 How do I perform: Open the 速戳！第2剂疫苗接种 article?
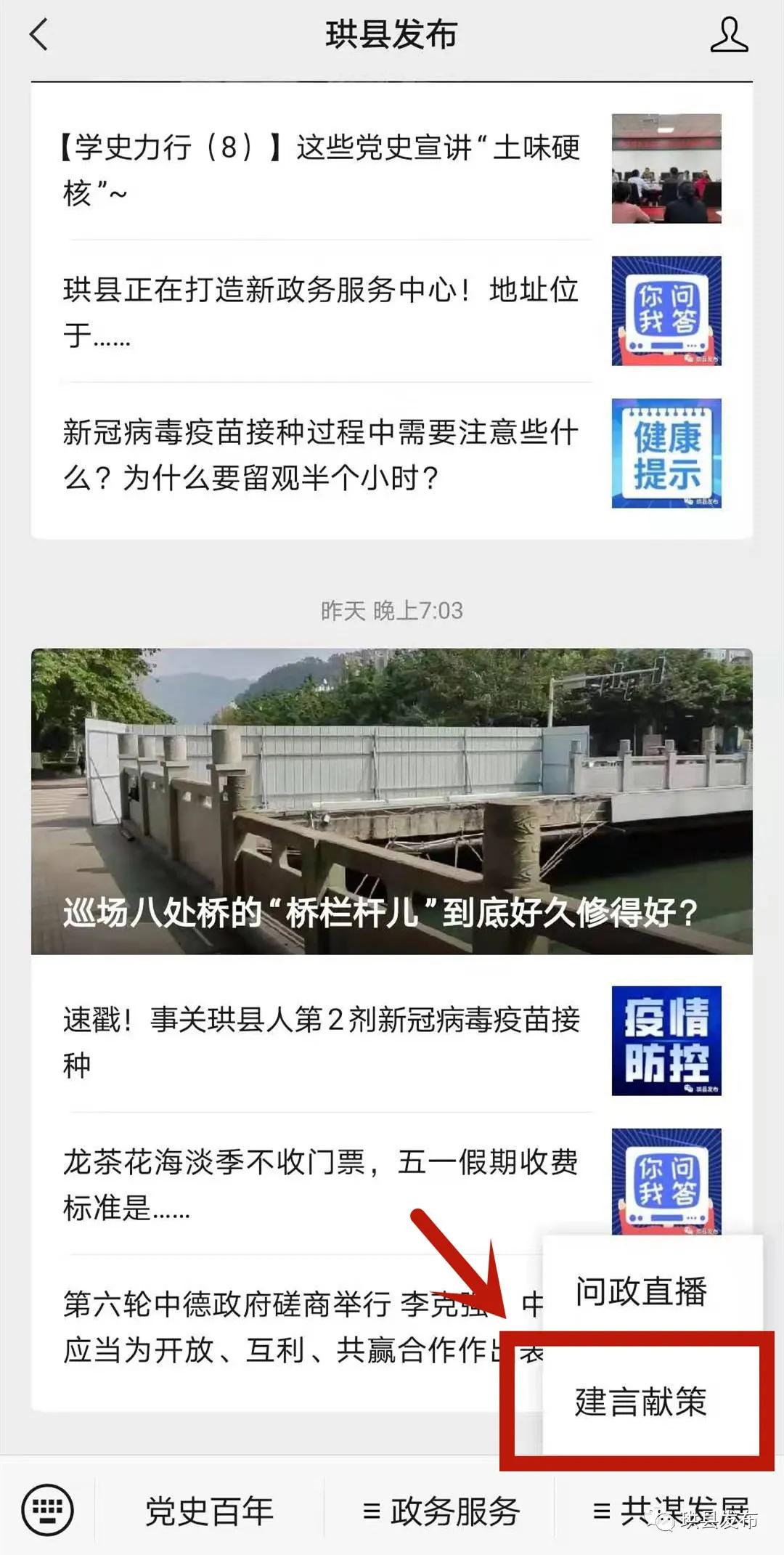pos(319,1040)
